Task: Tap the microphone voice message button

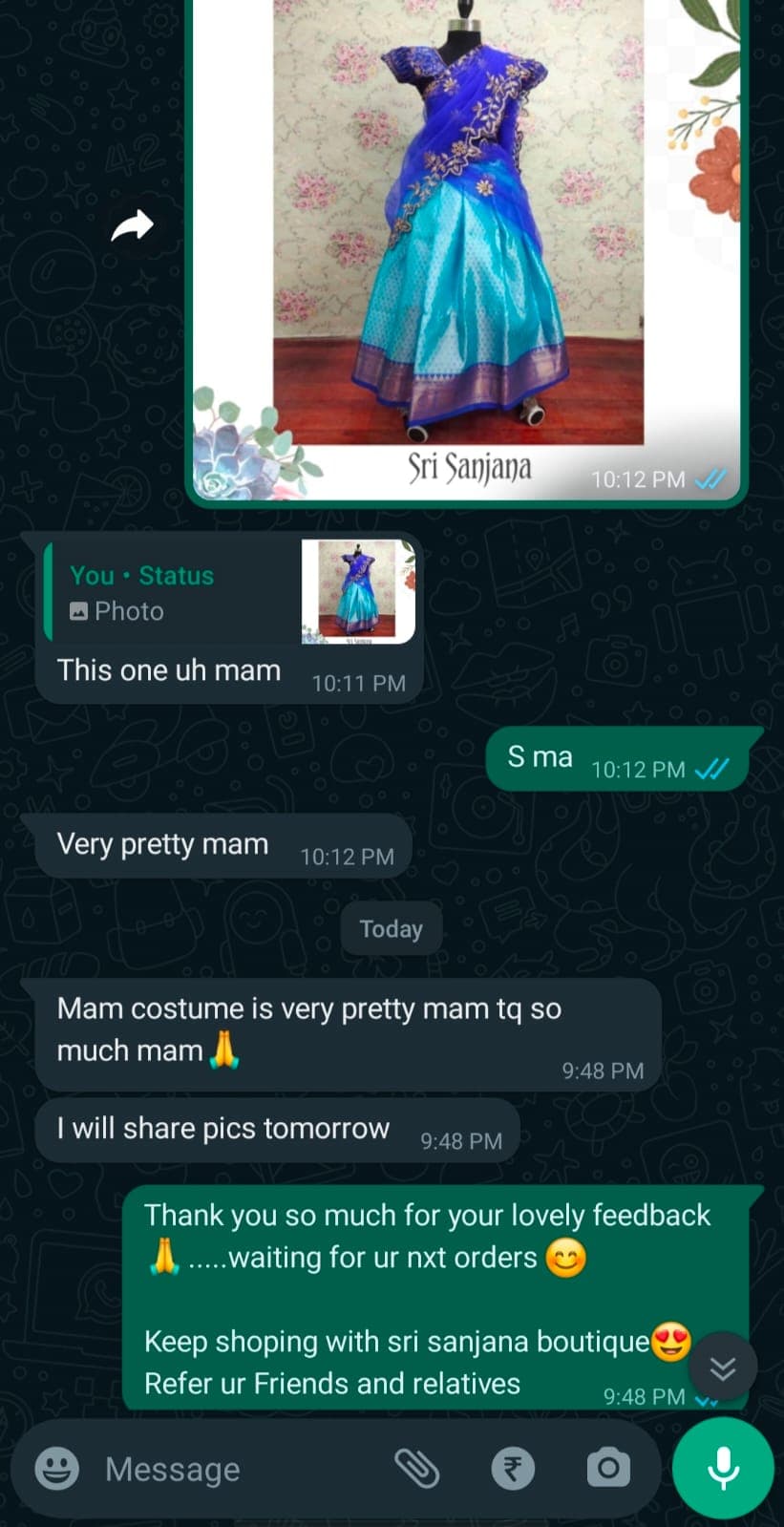Action: (x=723, y=1468)
